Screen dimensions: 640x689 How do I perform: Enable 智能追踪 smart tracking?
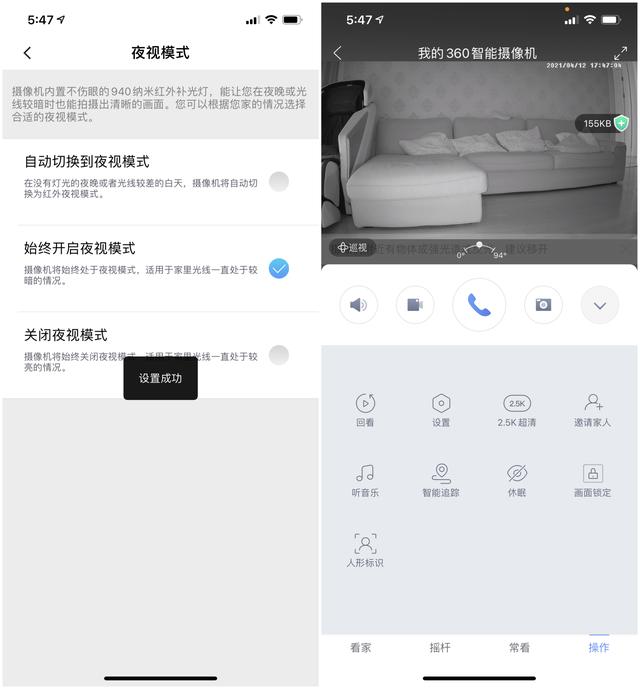click(441, 480)
